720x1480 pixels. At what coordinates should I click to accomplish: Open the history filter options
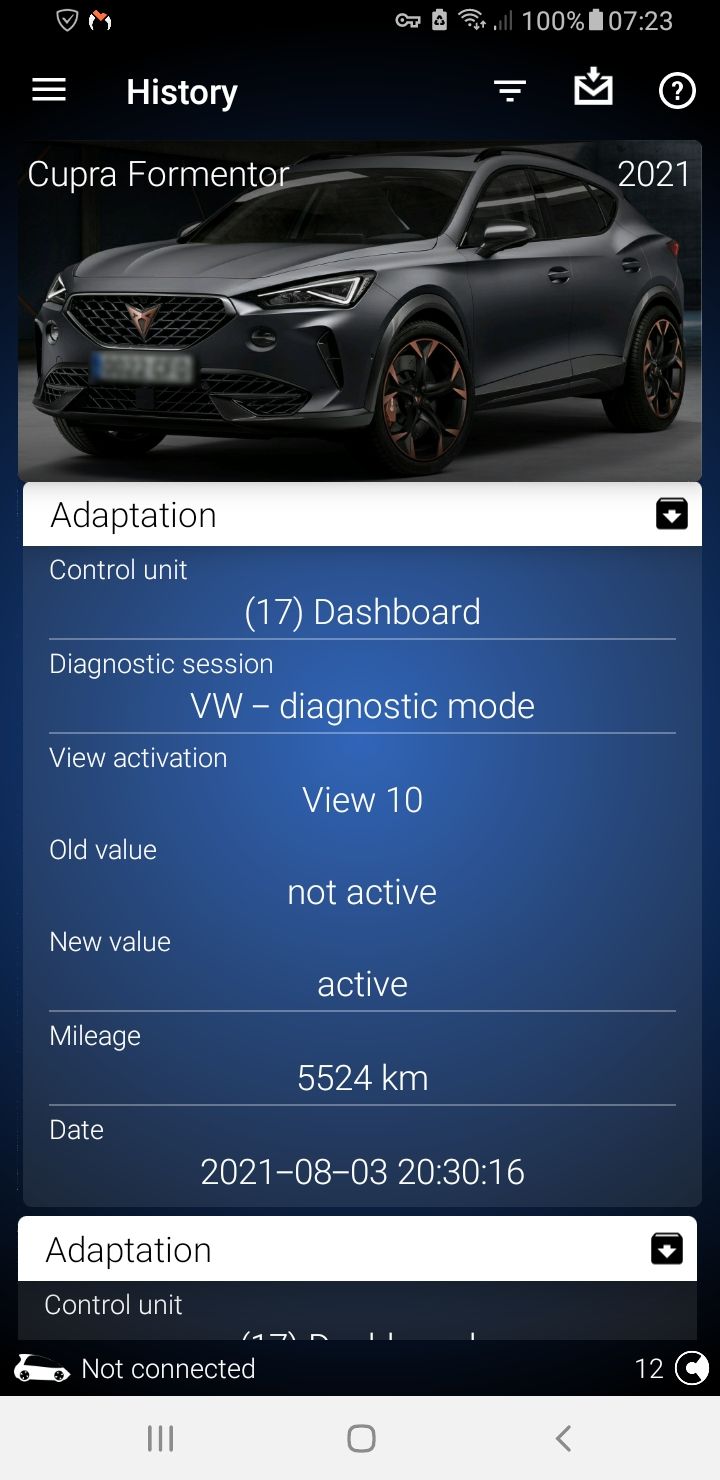(x=510, y=92)
